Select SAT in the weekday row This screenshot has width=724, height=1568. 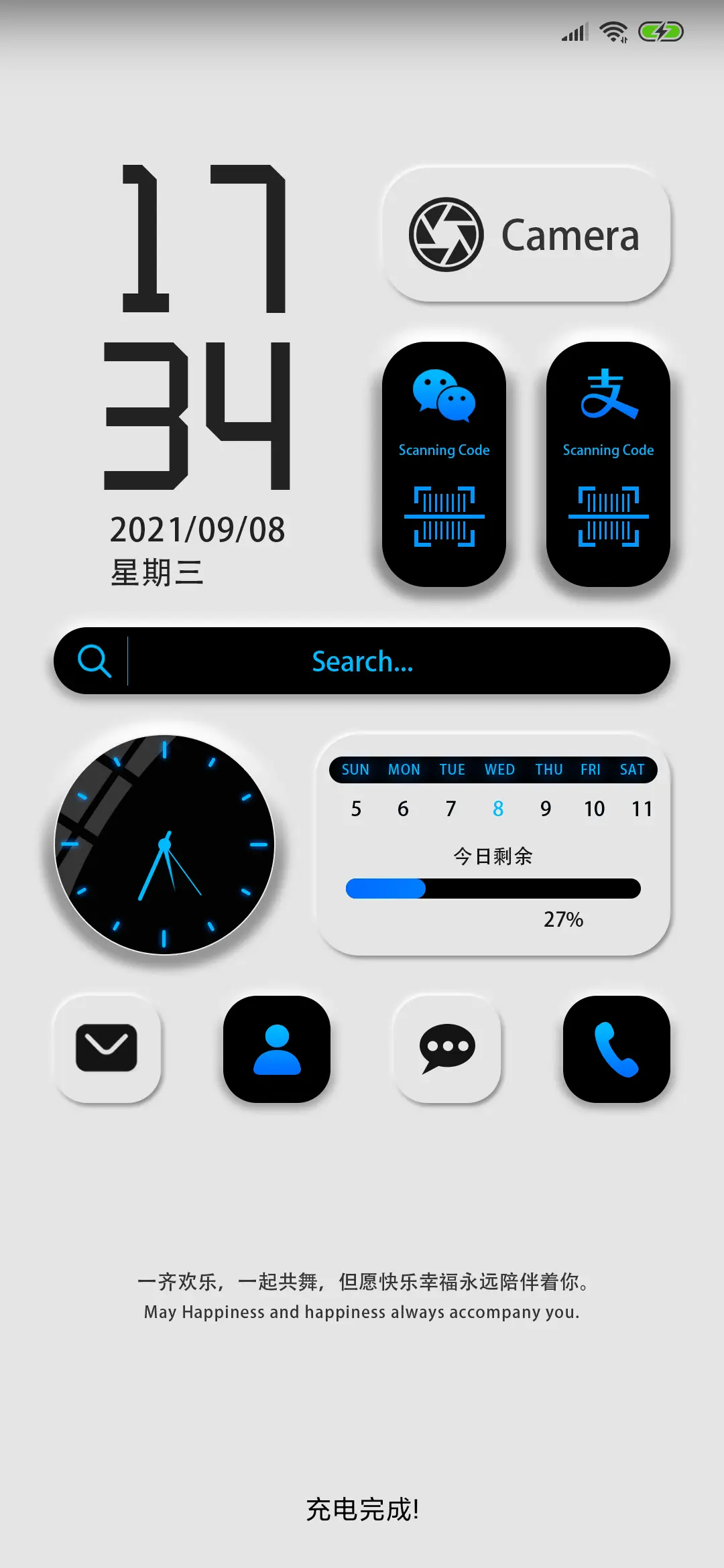[x=631, y=769]
